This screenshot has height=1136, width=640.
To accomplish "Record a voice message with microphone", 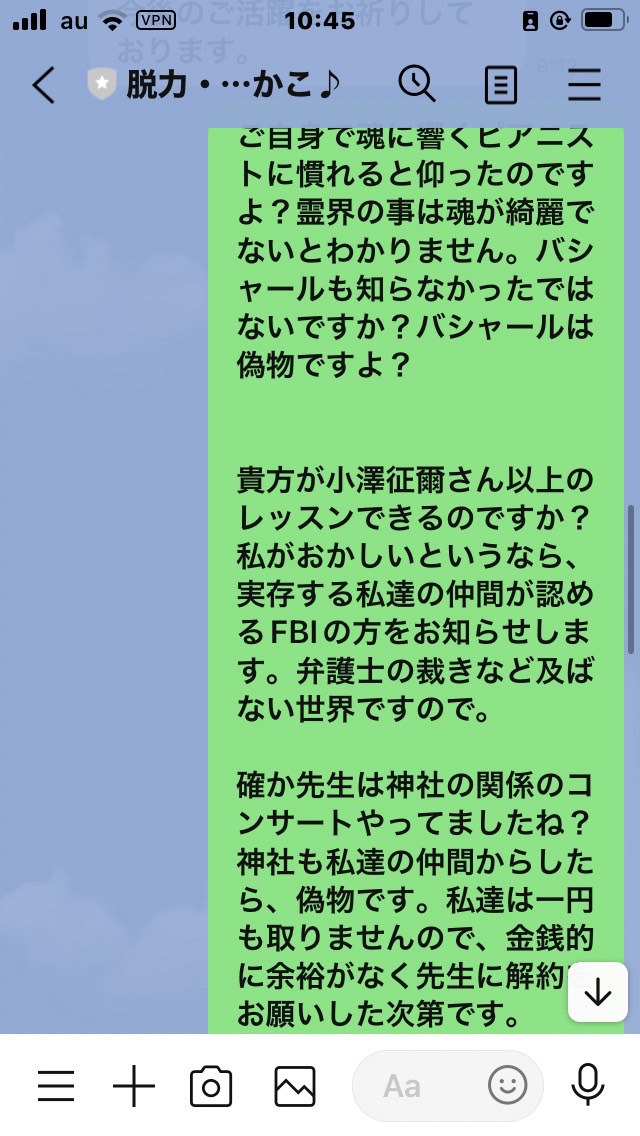I will click(x=588, y=1086).
